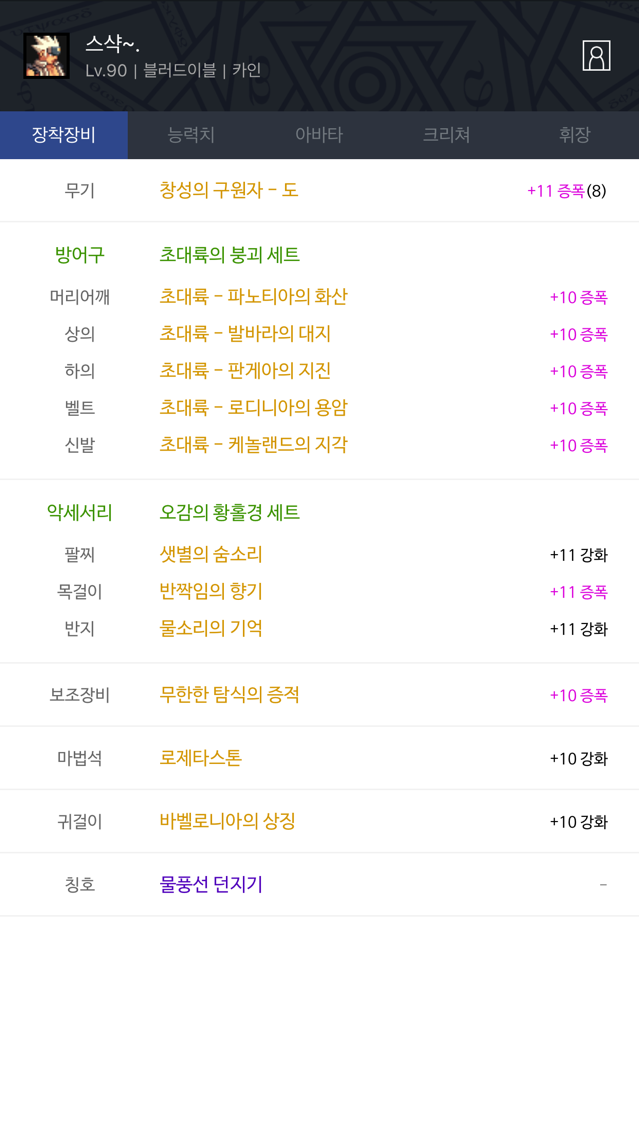Image resolution: width=639 pixels, height=1136 pixels.
Task: Open 무한한 탐식의 증적 sub equipment
Action: (x=230, y=696)
